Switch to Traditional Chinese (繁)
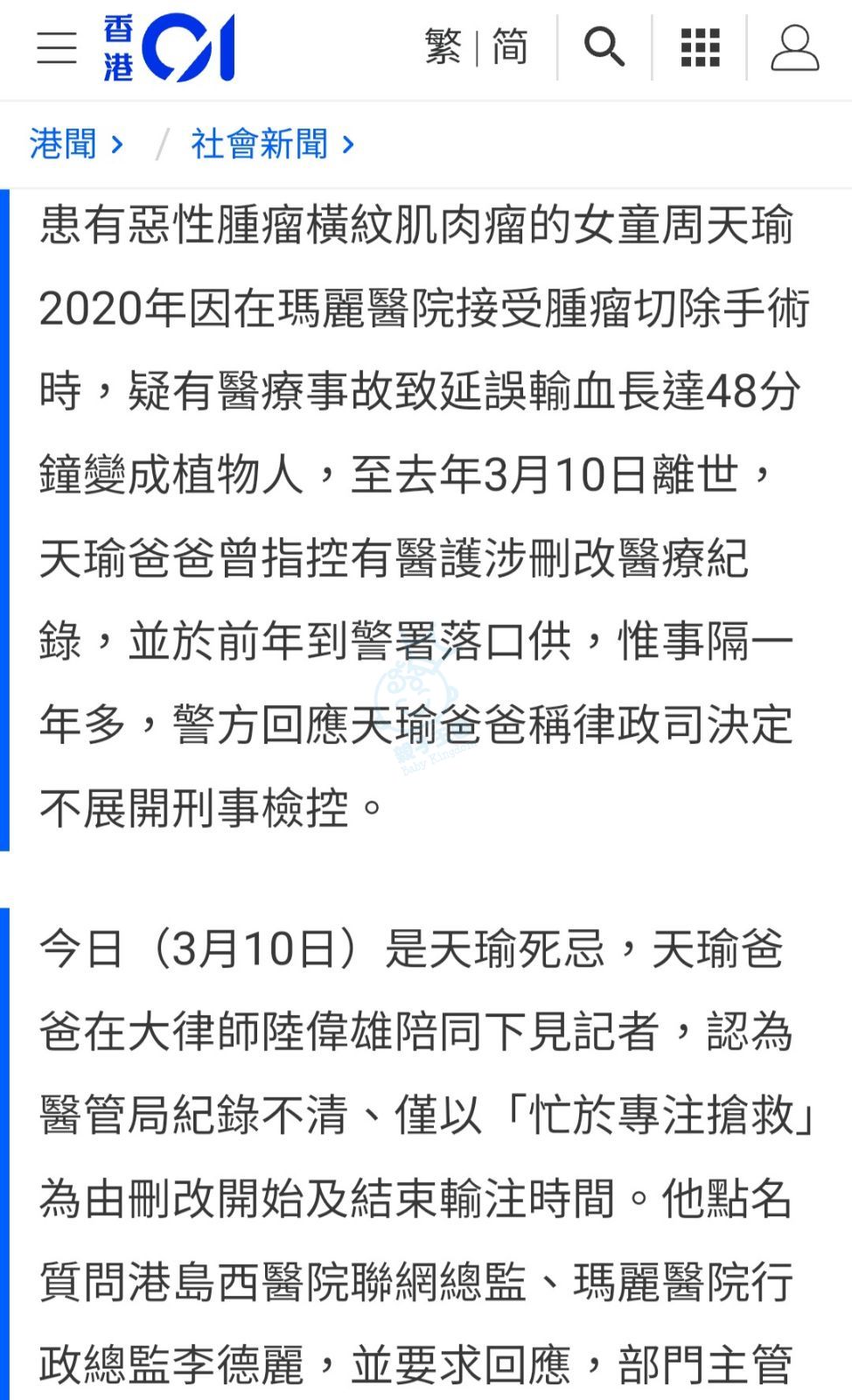852x1400 pixels. tap(443, 46)
